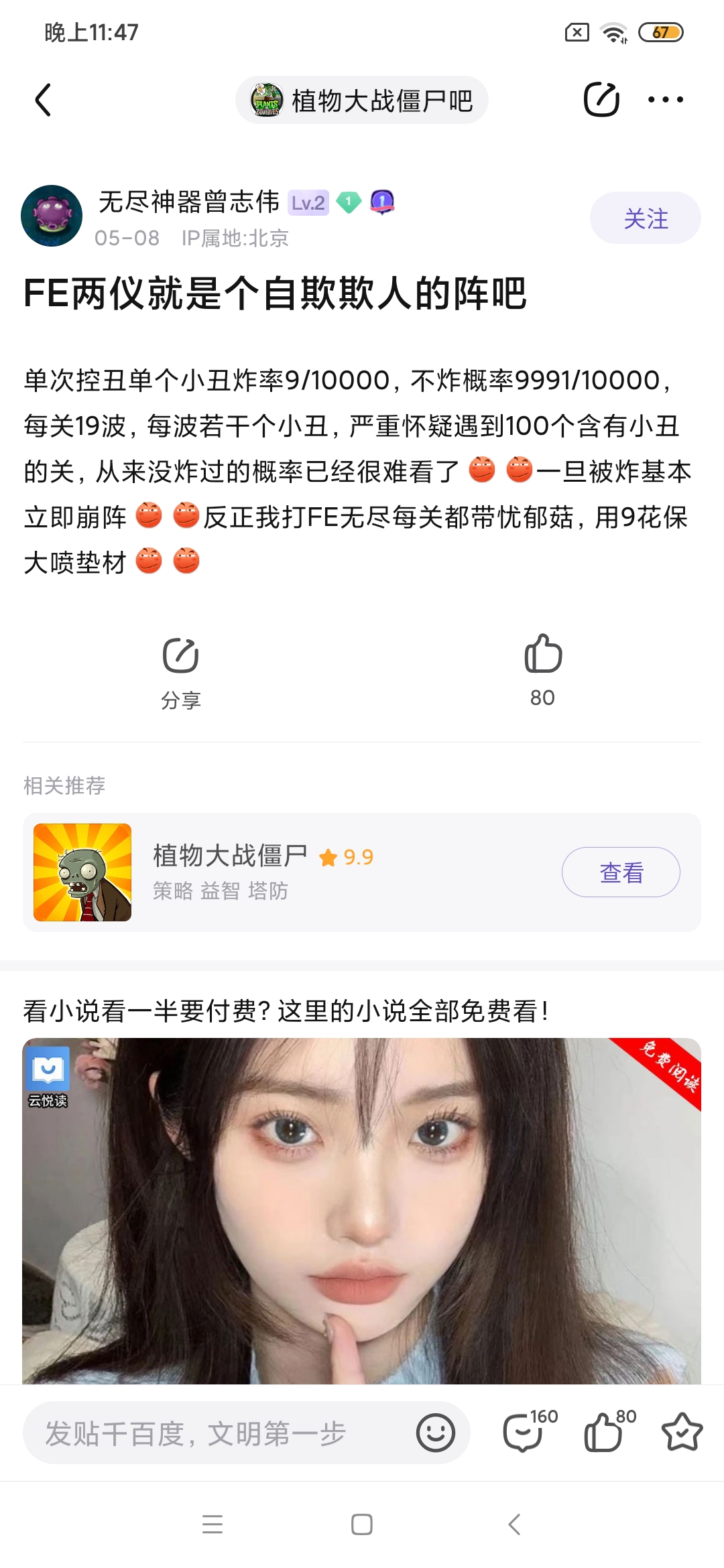This screenshot has height=1568, width=724.
Task: Follow the author with 关注 button
Action: [x=645, y=218]
